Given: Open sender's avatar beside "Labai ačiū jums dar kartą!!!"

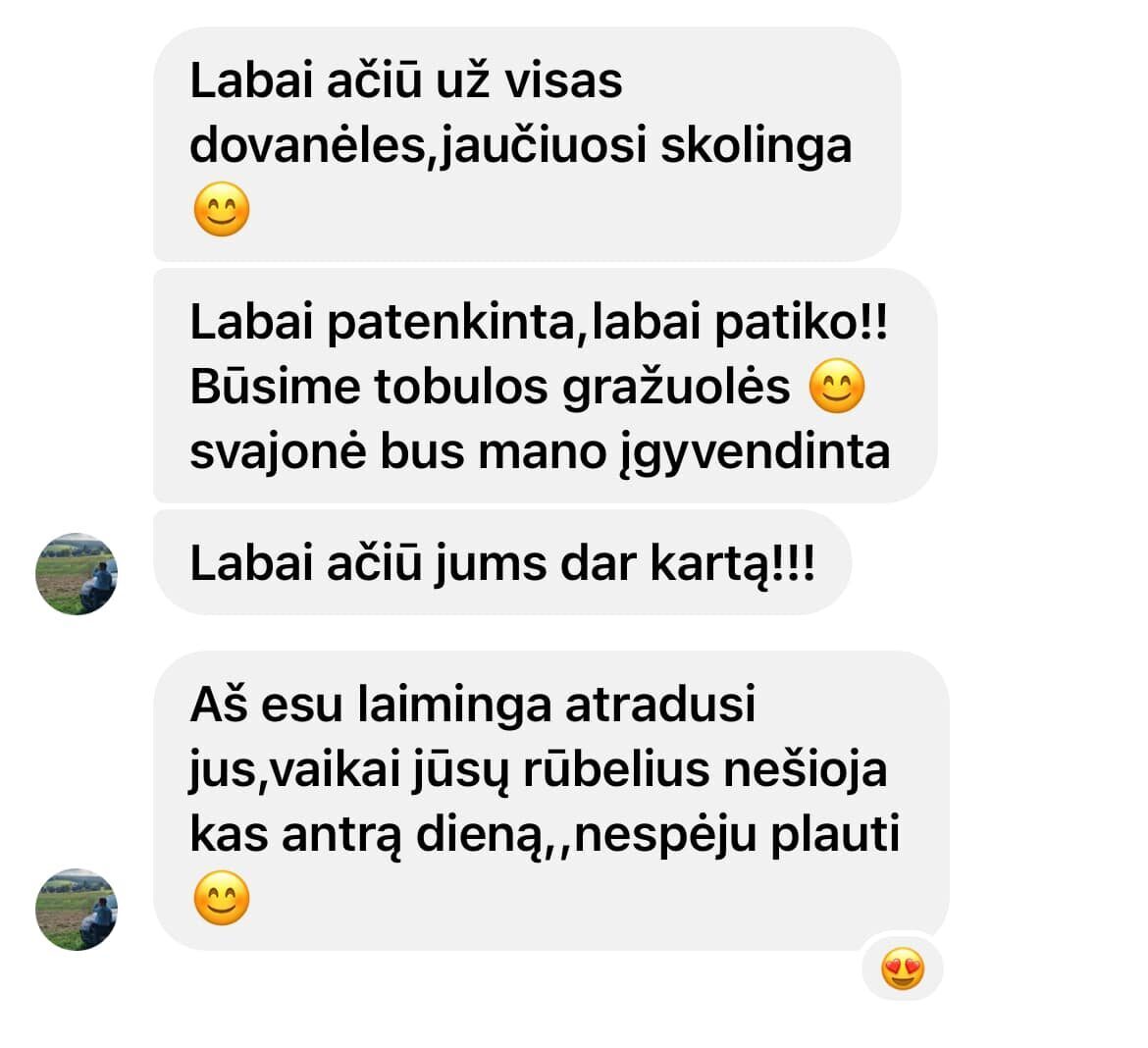Looking at the screenshot, I should click(x=77, y=574).
